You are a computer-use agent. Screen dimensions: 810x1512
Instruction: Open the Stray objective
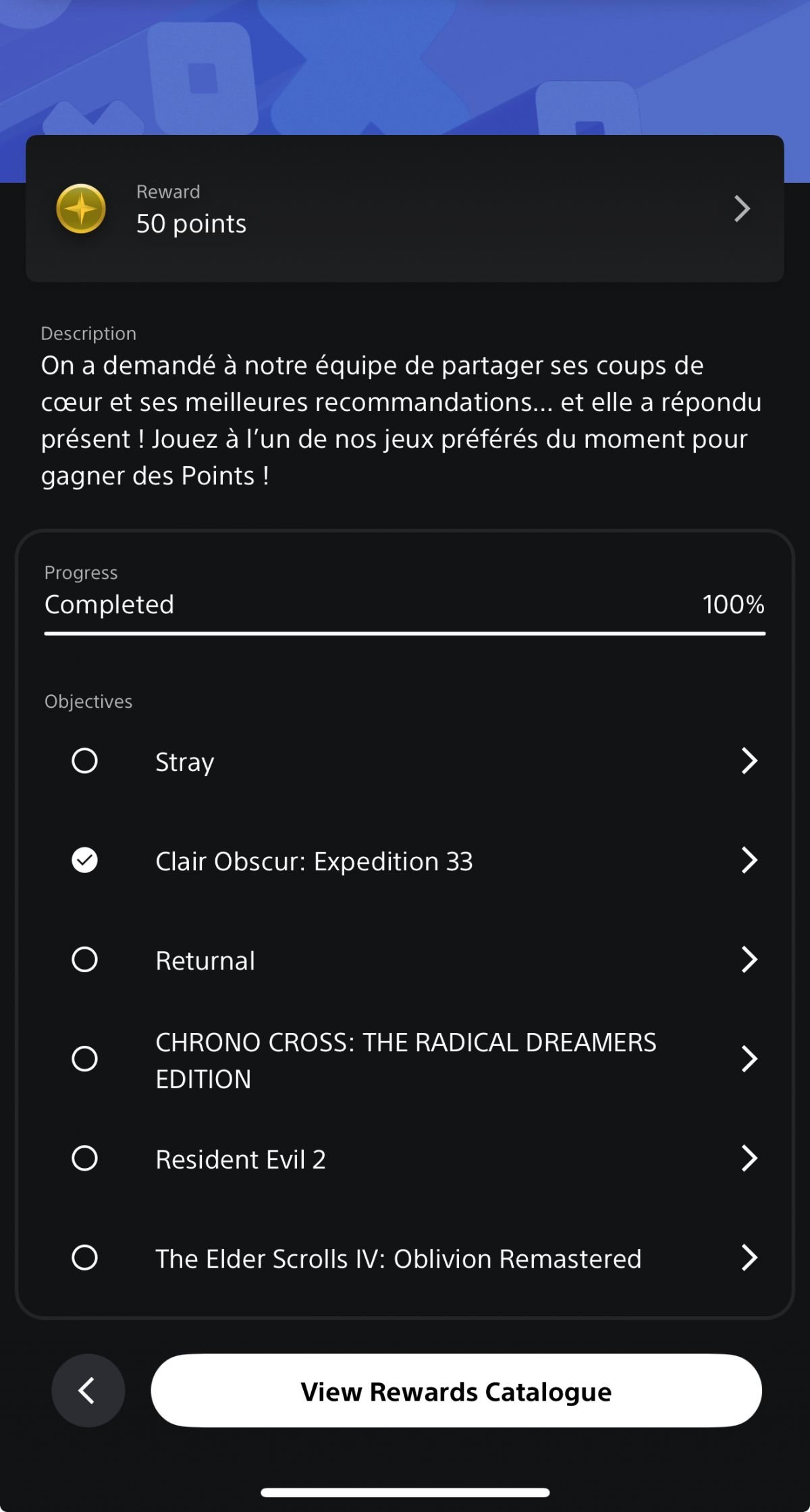coord(405,761)
